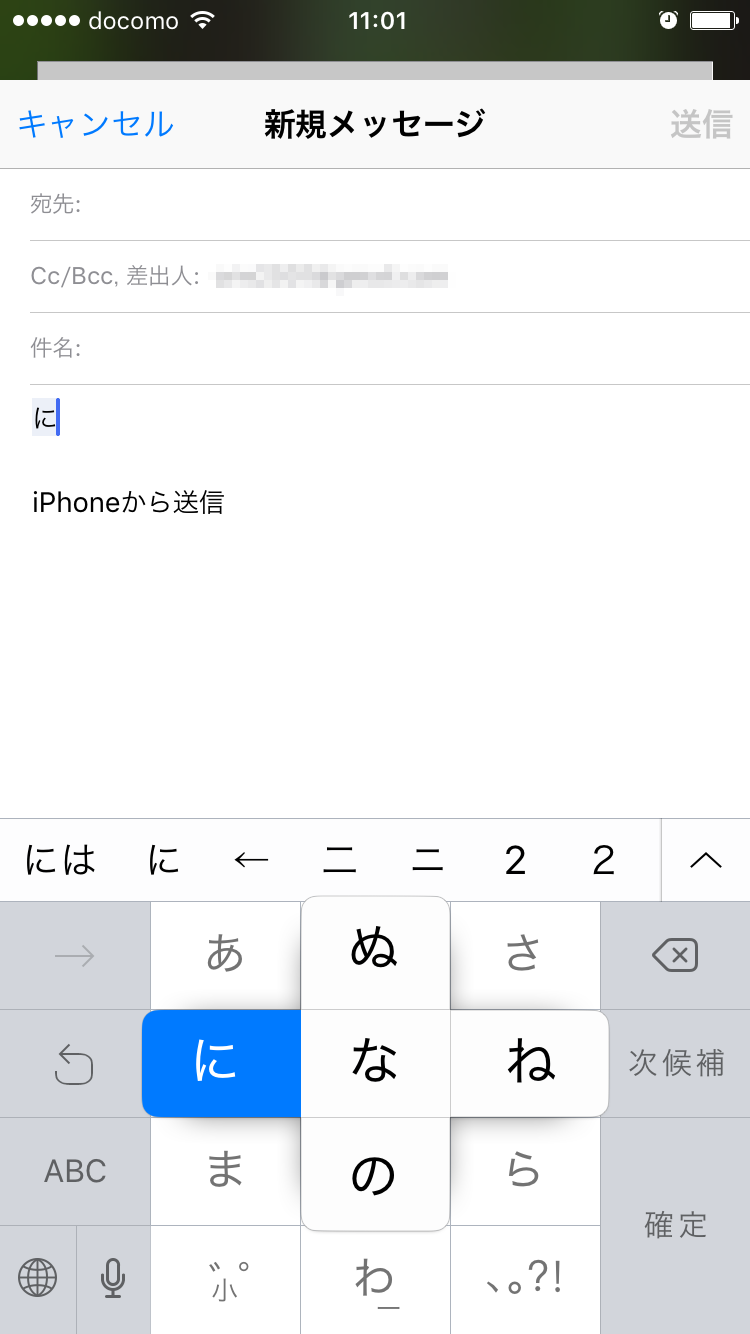Delete a character with backspace key
The width and height of the screenshot is (750, 1334).
675,956
